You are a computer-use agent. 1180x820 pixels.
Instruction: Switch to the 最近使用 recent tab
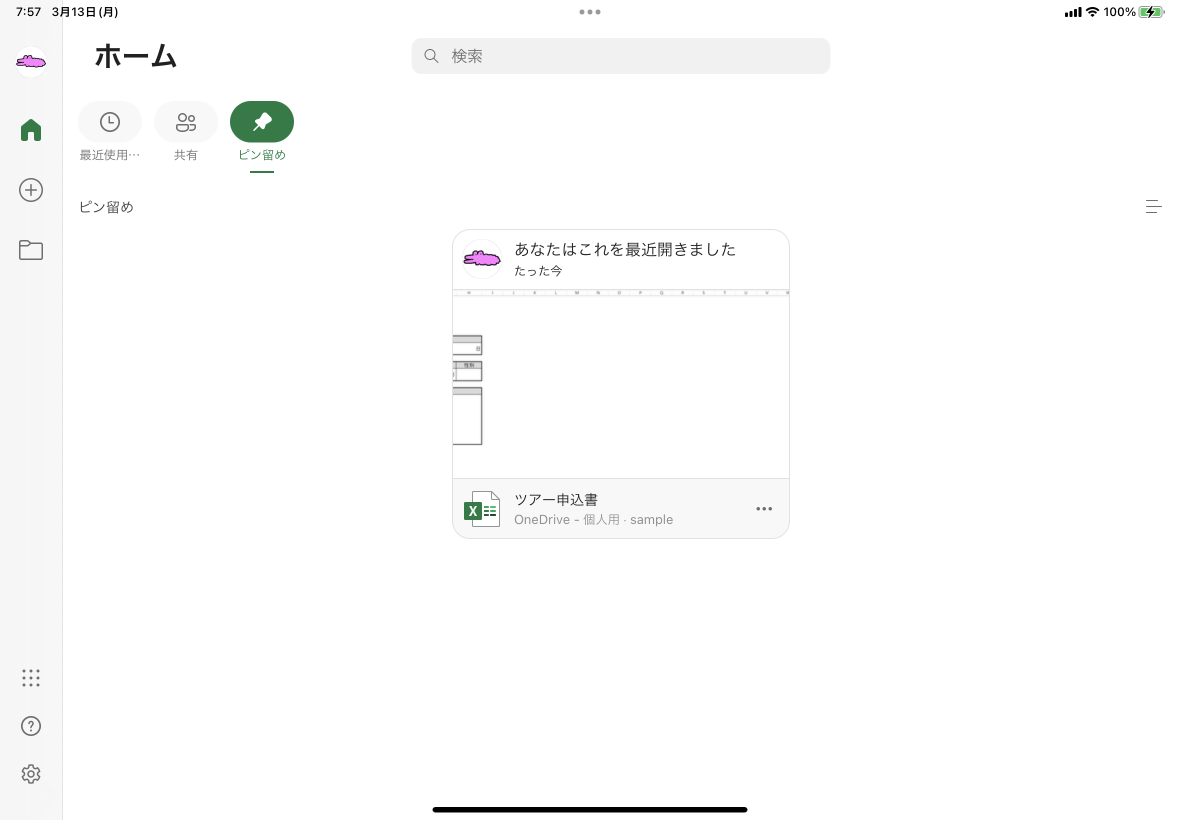110,123
